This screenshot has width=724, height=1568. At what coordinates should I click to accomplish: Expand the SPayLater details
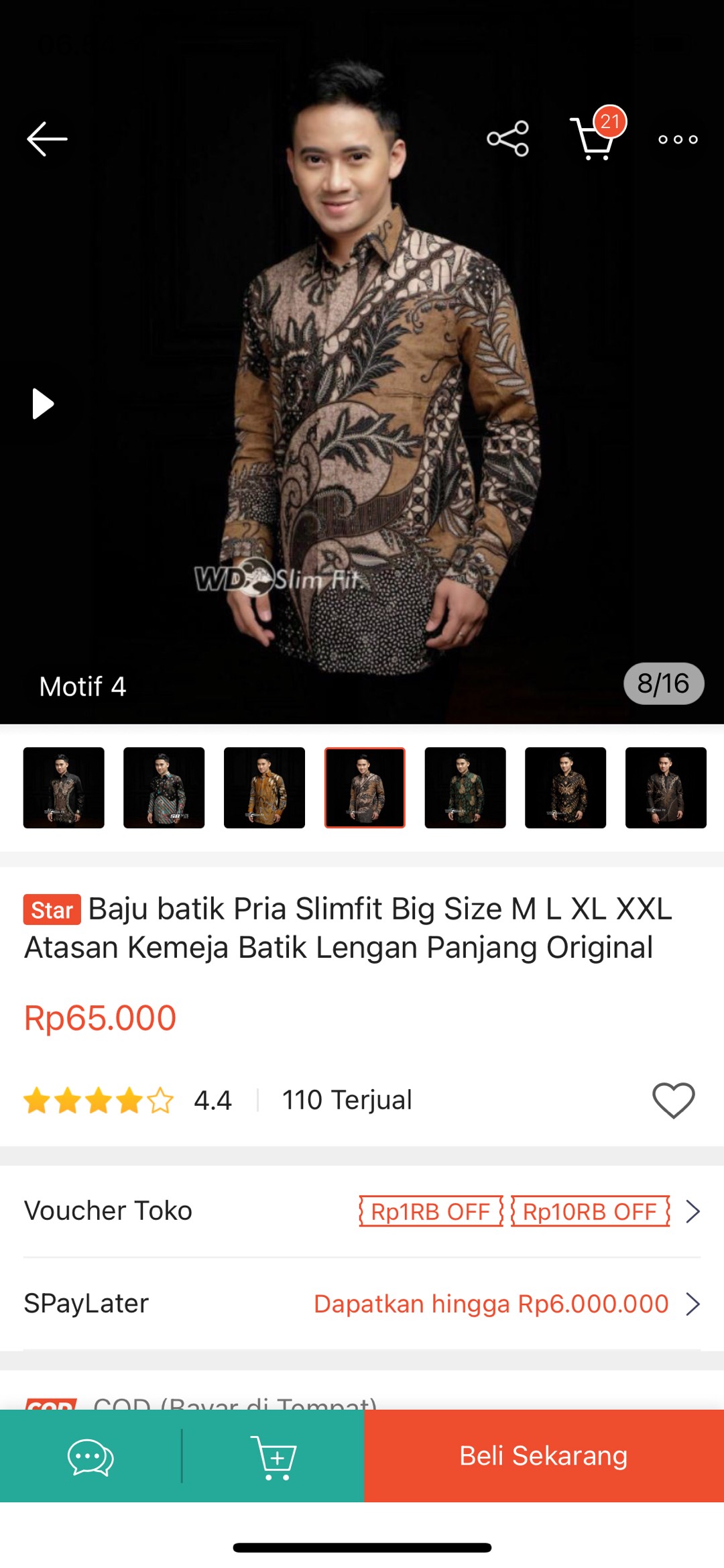coord(695,1303)
